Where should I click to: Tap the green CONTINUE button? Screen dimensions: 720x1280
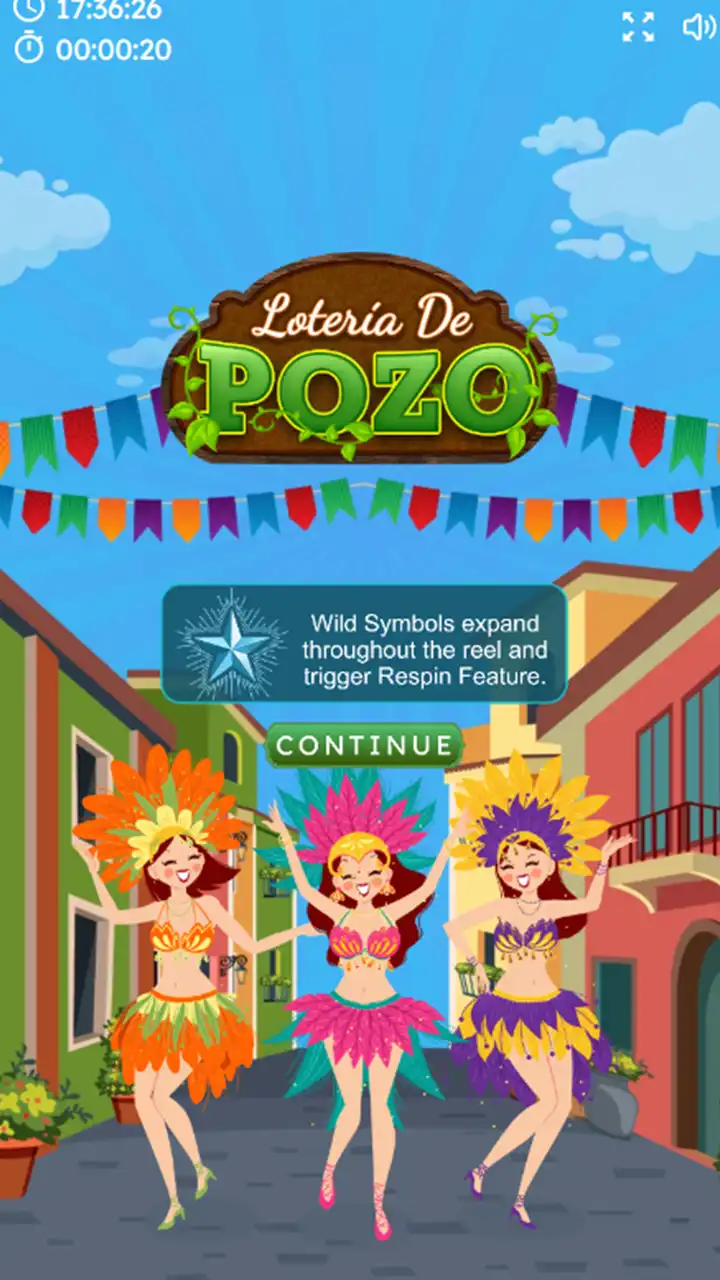pyautogui.click(x=364, y=746)
